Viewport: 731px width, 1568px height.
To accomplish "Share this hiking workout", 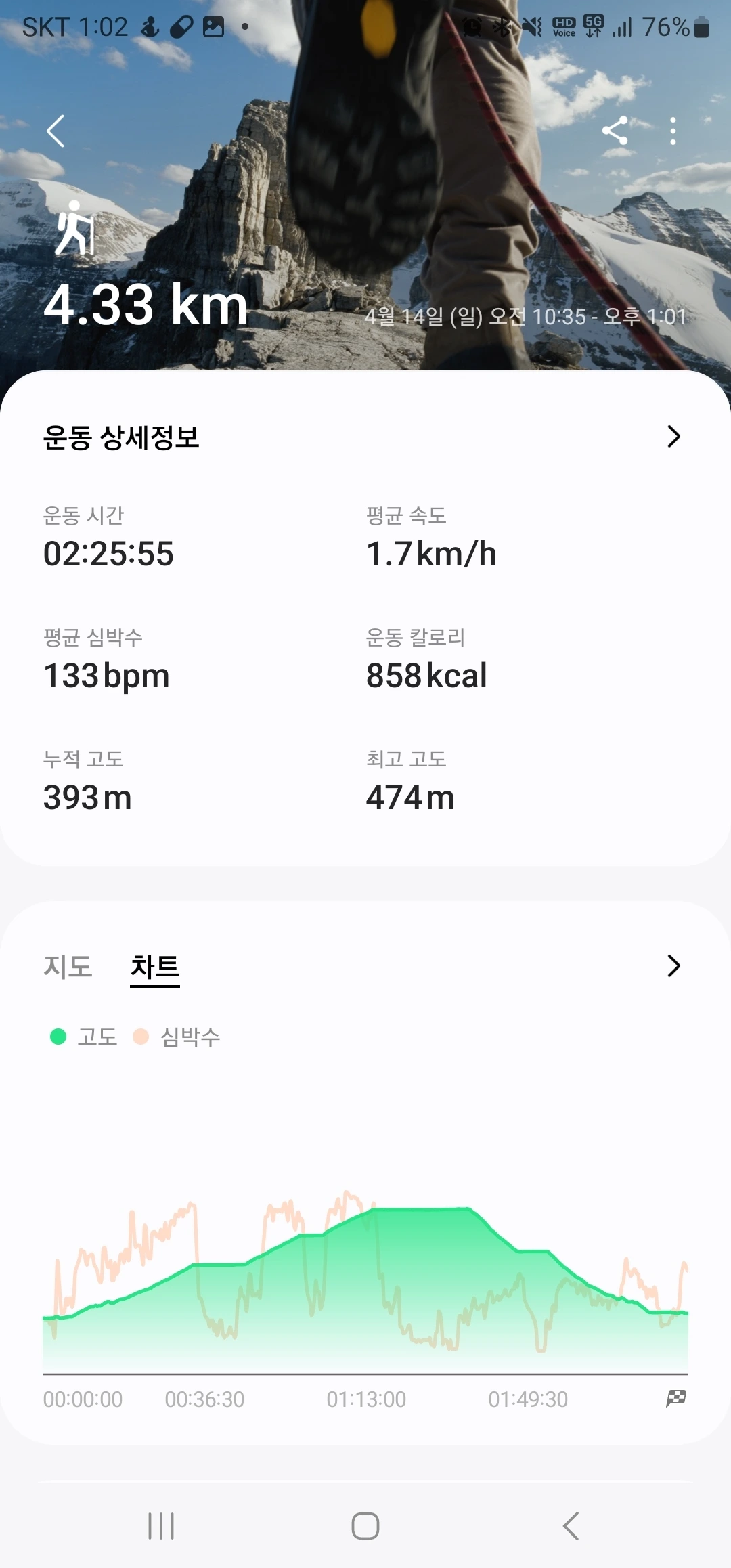I will 615,131.
